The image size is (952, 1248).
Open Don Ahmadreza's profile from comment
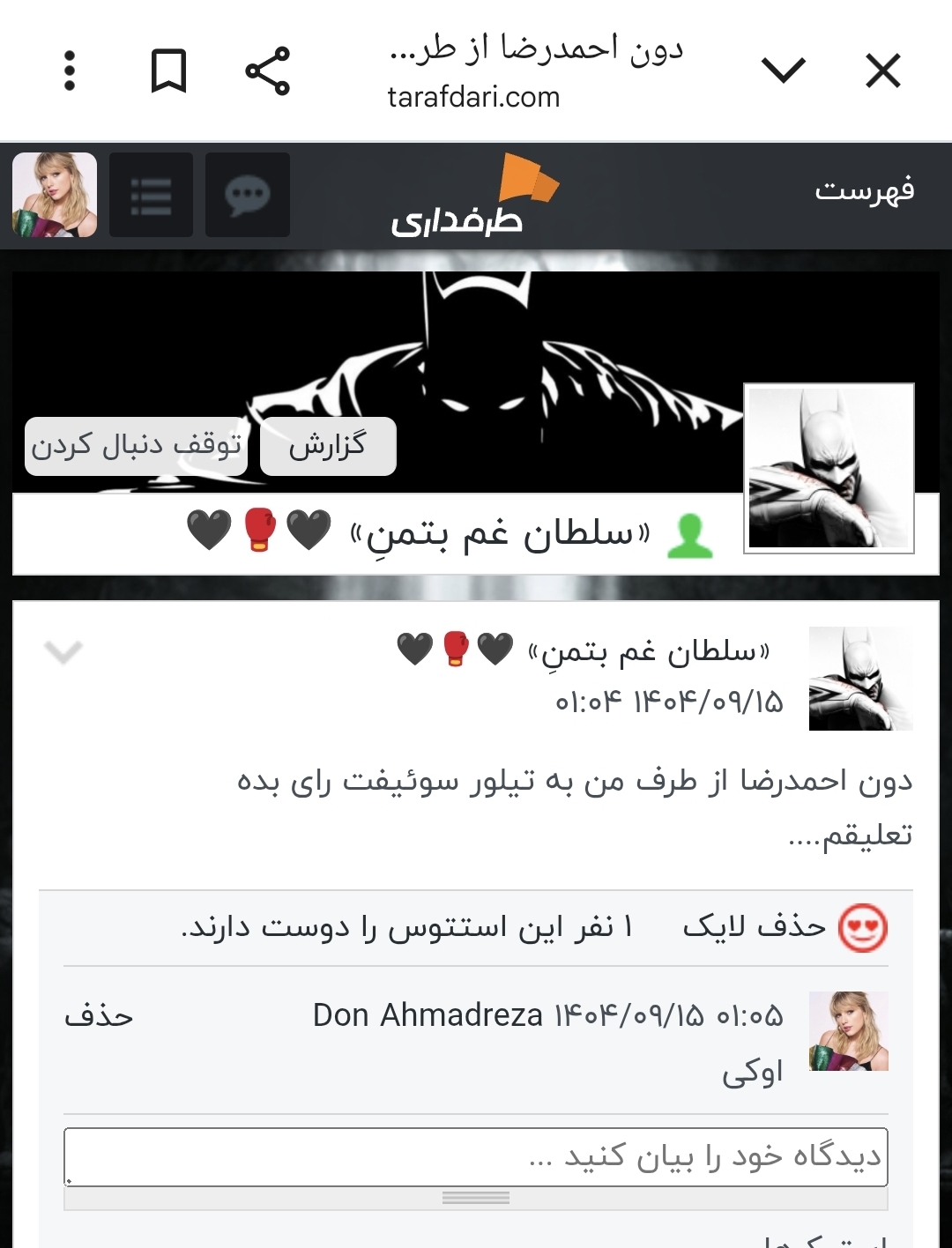tap(428, 1015)
